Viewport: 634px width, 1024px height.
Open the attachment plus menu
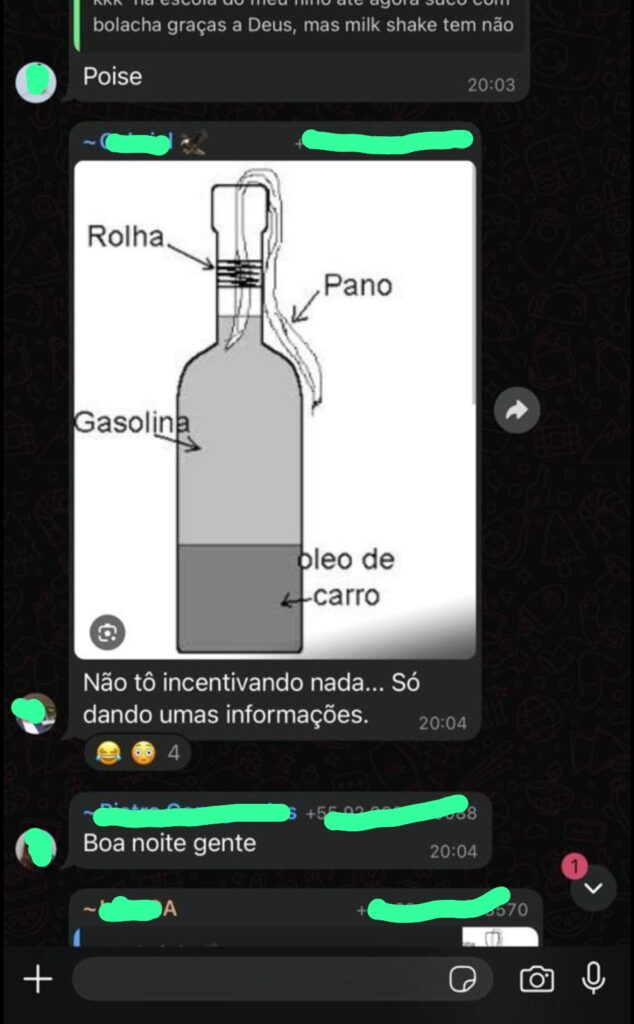coord(37,979)
